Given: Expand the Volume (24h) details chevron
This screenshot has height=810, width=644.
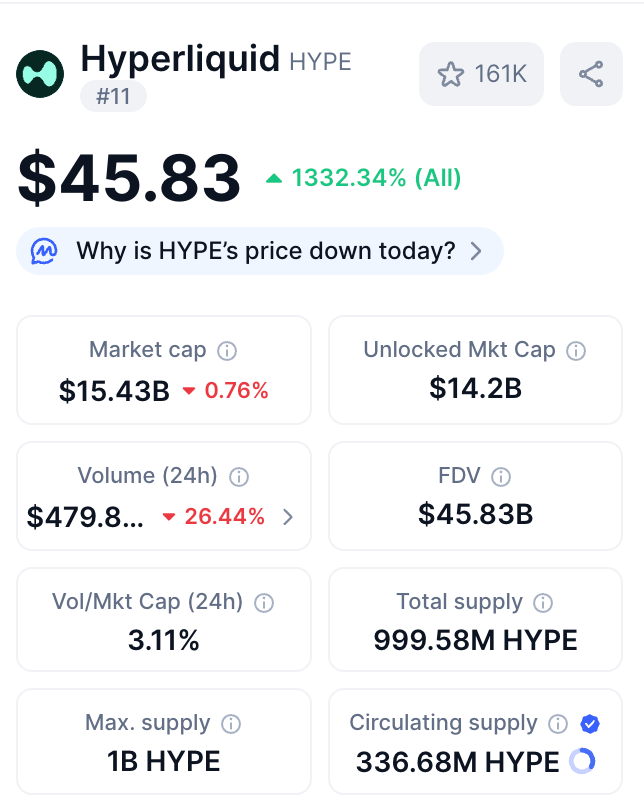Looking at the screenshot, I should [288, 517].
